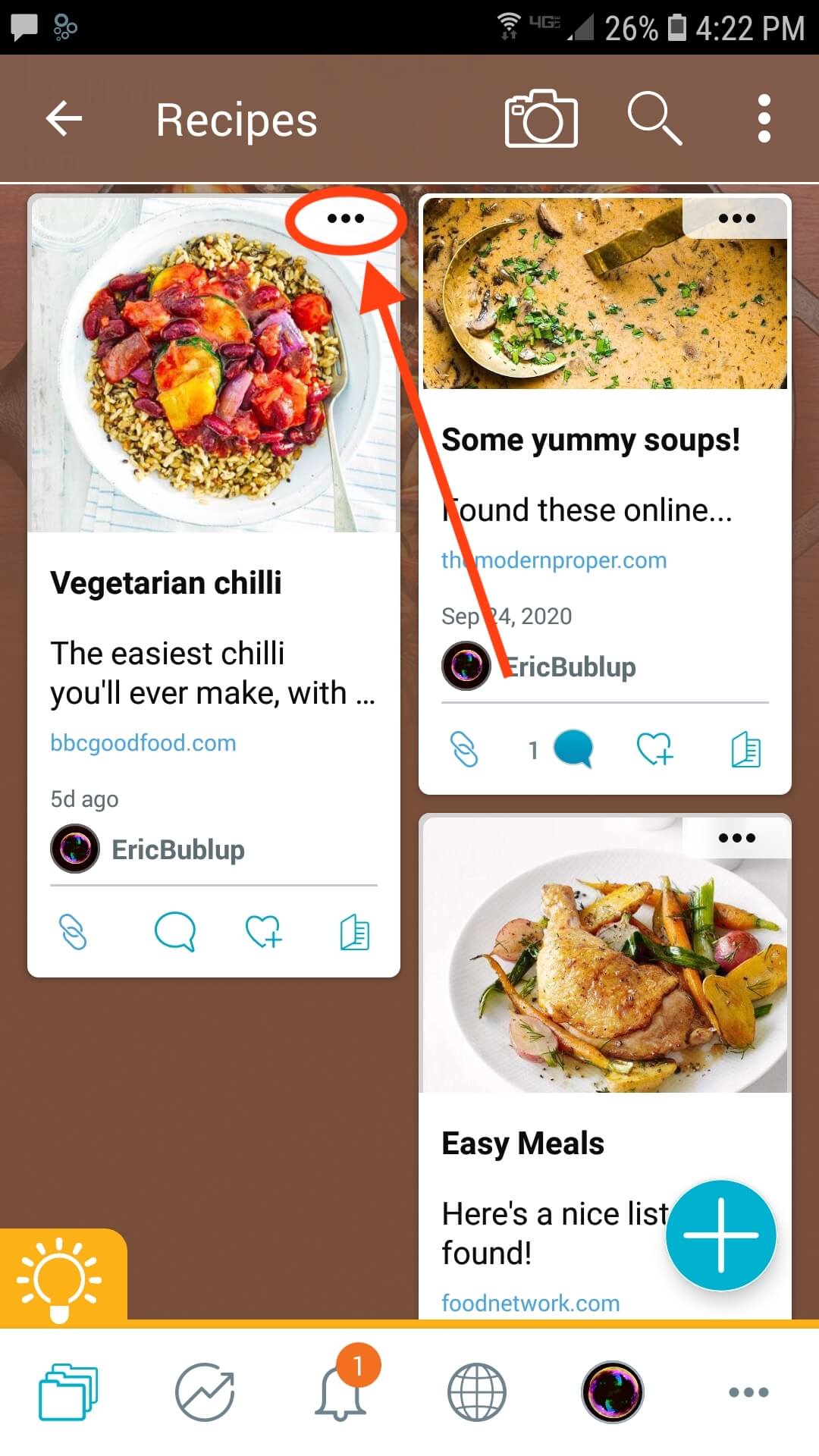Copy the link of Vegetarian chilli
819x1456 pixels.
pos(74,931)
